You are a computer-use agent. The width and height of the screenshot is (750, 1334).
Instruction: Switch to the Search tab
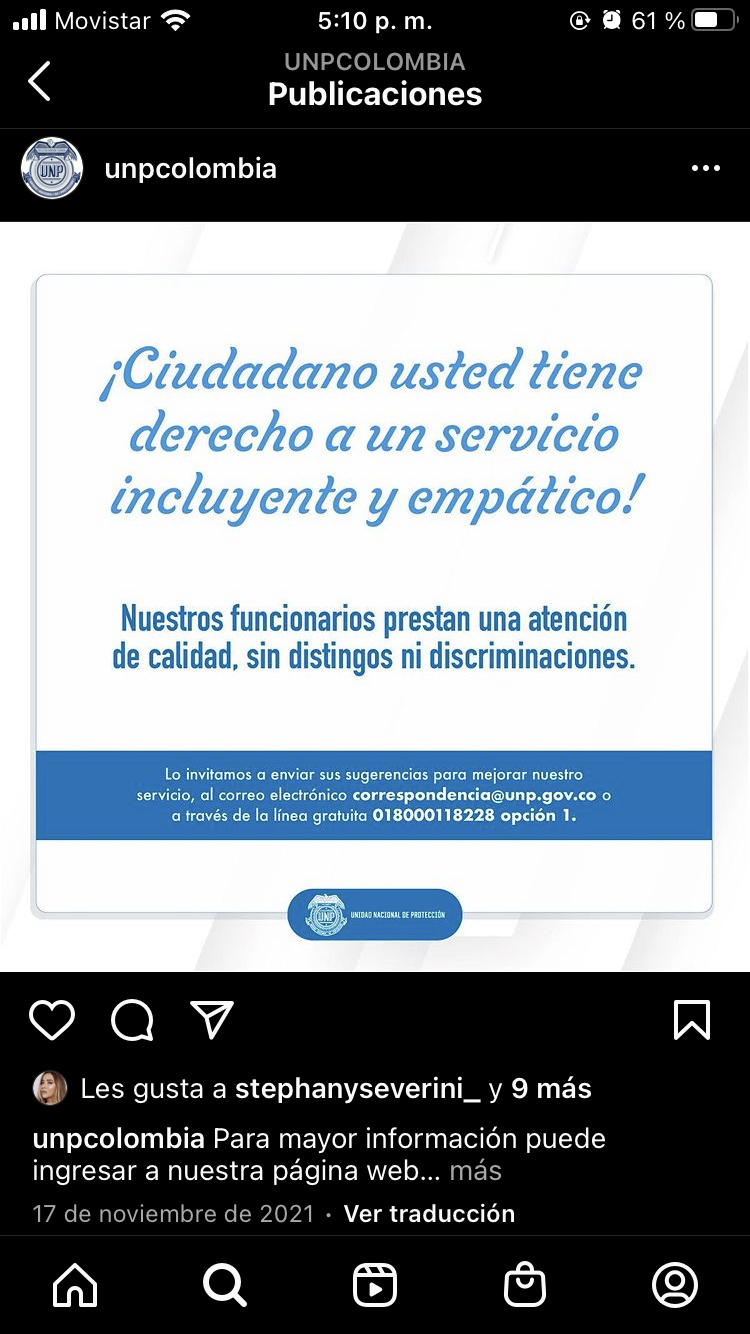(225, 1285)
